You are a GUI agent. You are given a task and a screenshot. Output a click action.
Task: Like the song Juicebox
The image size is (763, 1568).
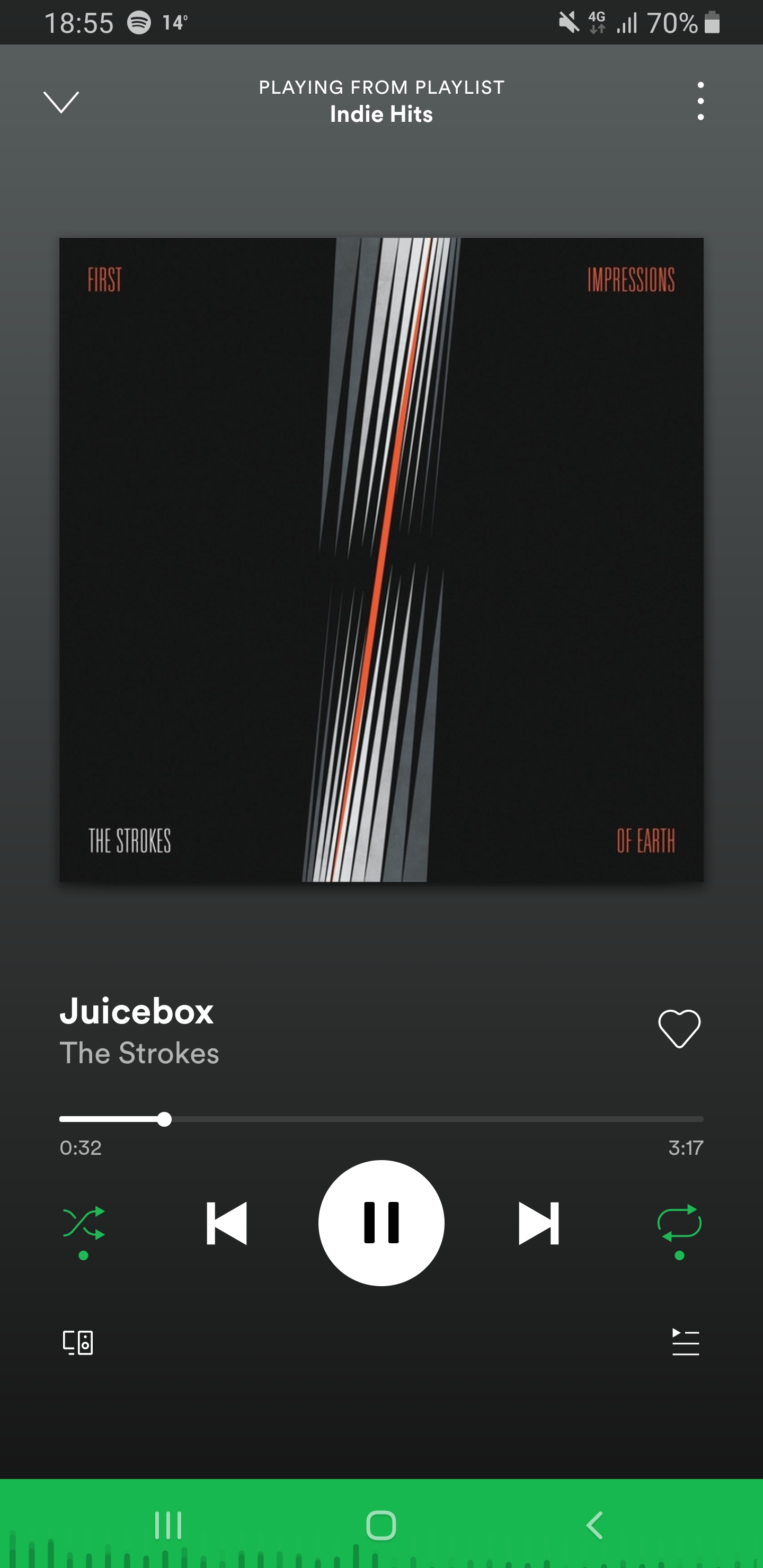click(679, 1028)
